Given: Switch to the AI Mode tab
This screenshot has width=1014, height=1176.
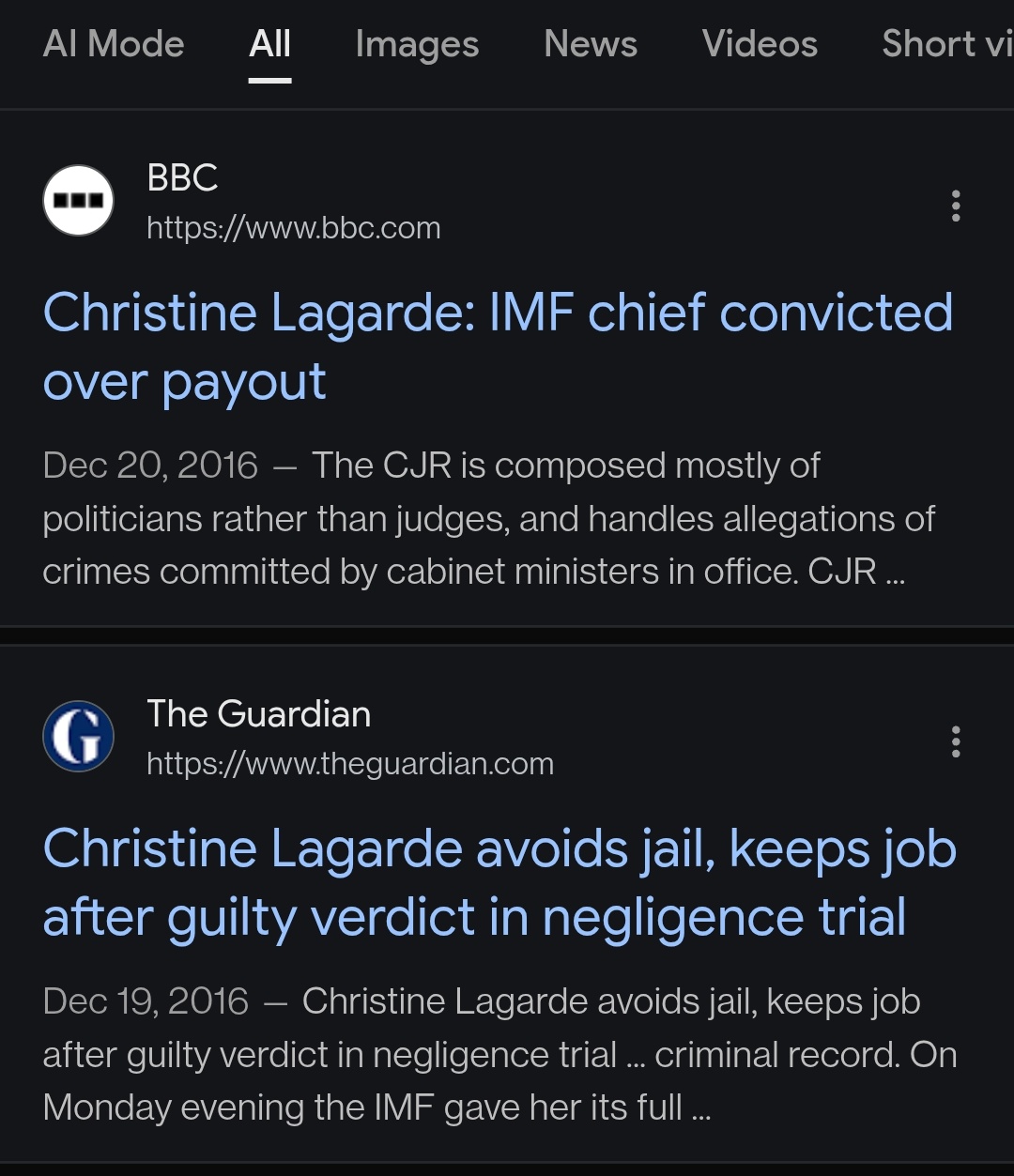Looking at the screenshot, I should pos(114,44).
